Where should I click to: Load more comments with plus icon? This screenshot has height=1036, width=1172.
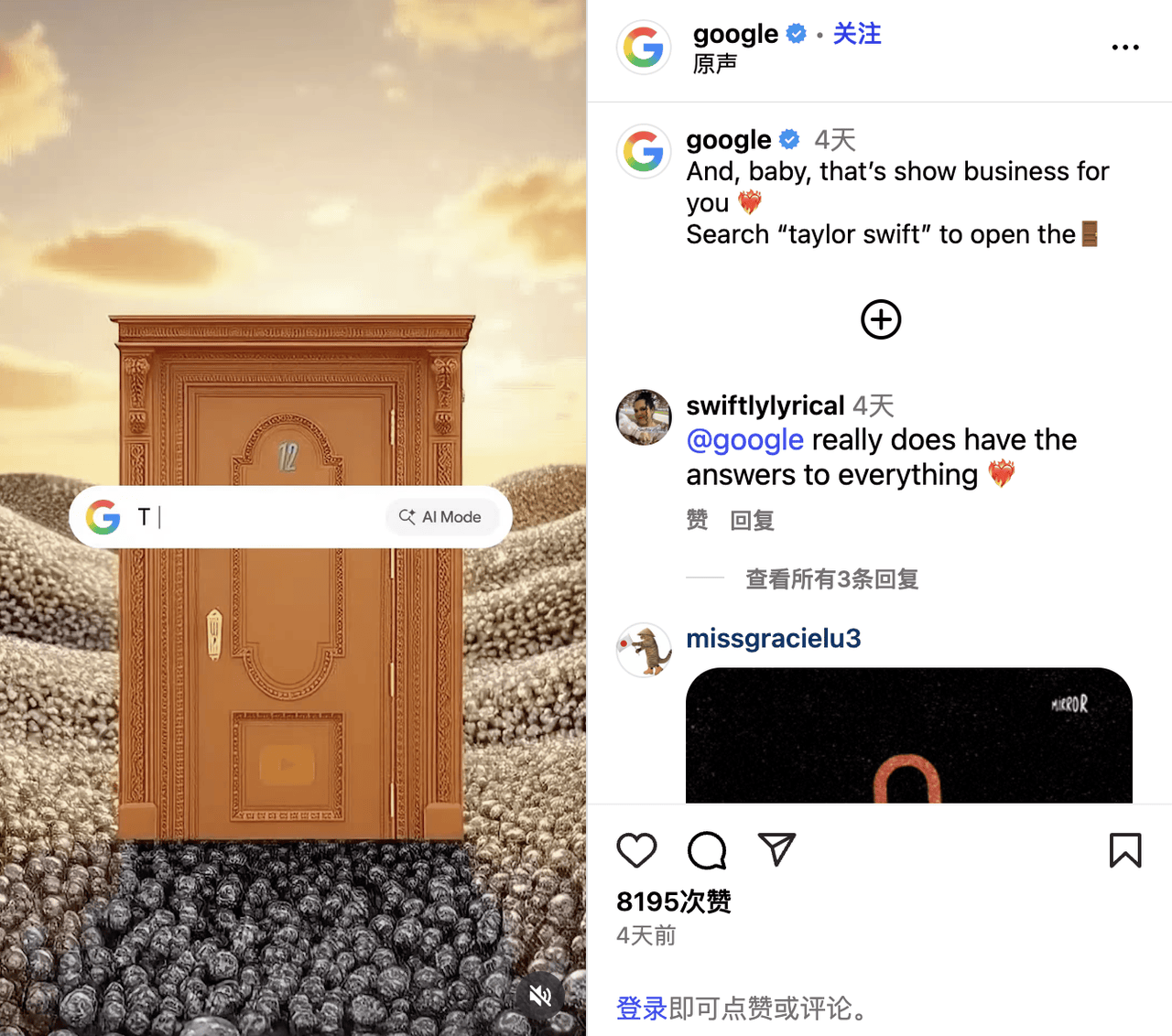tap(881, 319)
